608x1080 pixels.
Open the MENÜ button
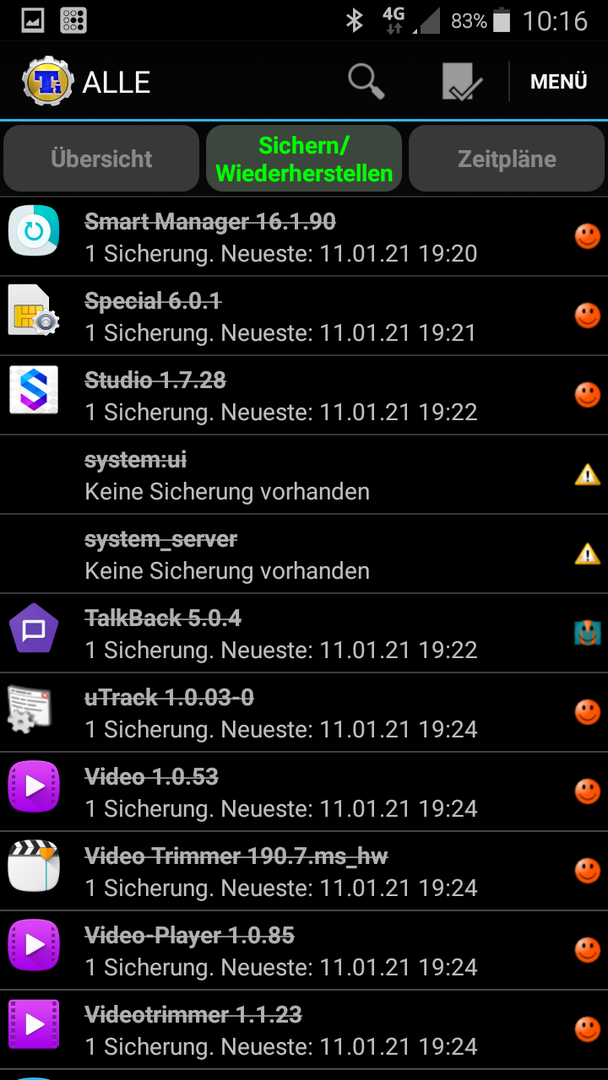click(x=558, y=82)
